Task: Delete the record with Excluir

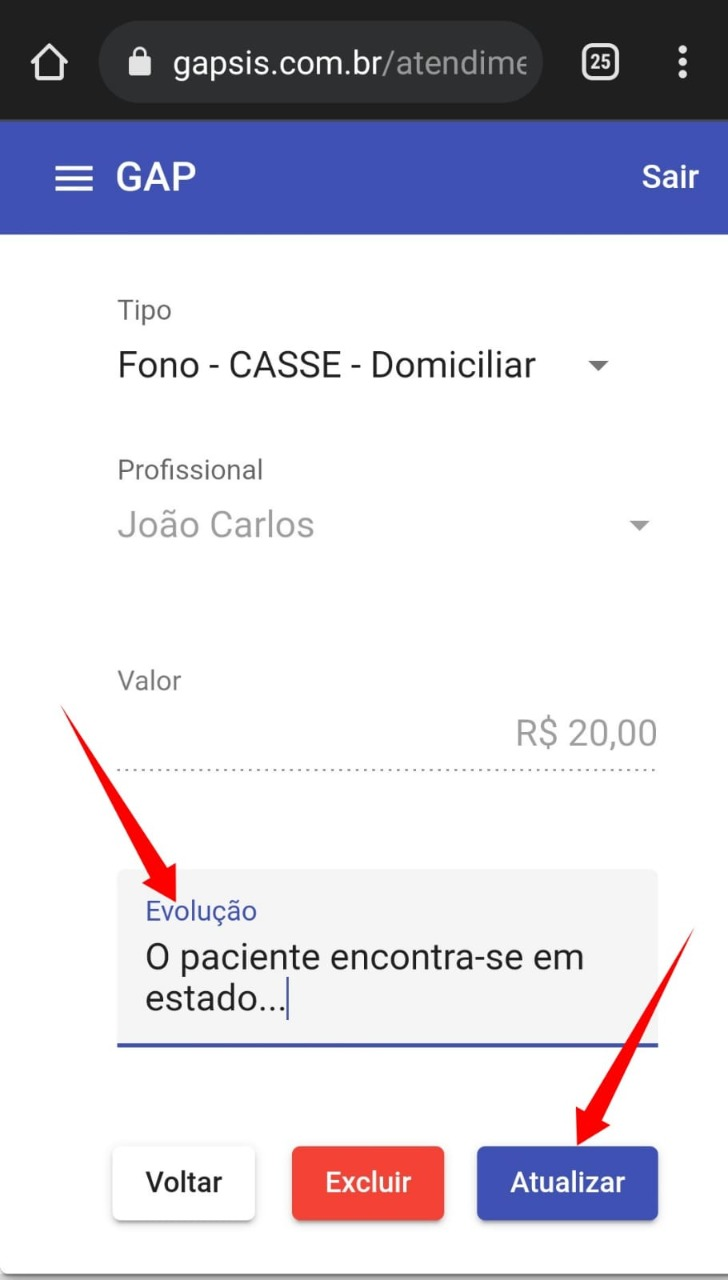Action: point(368,1183)
